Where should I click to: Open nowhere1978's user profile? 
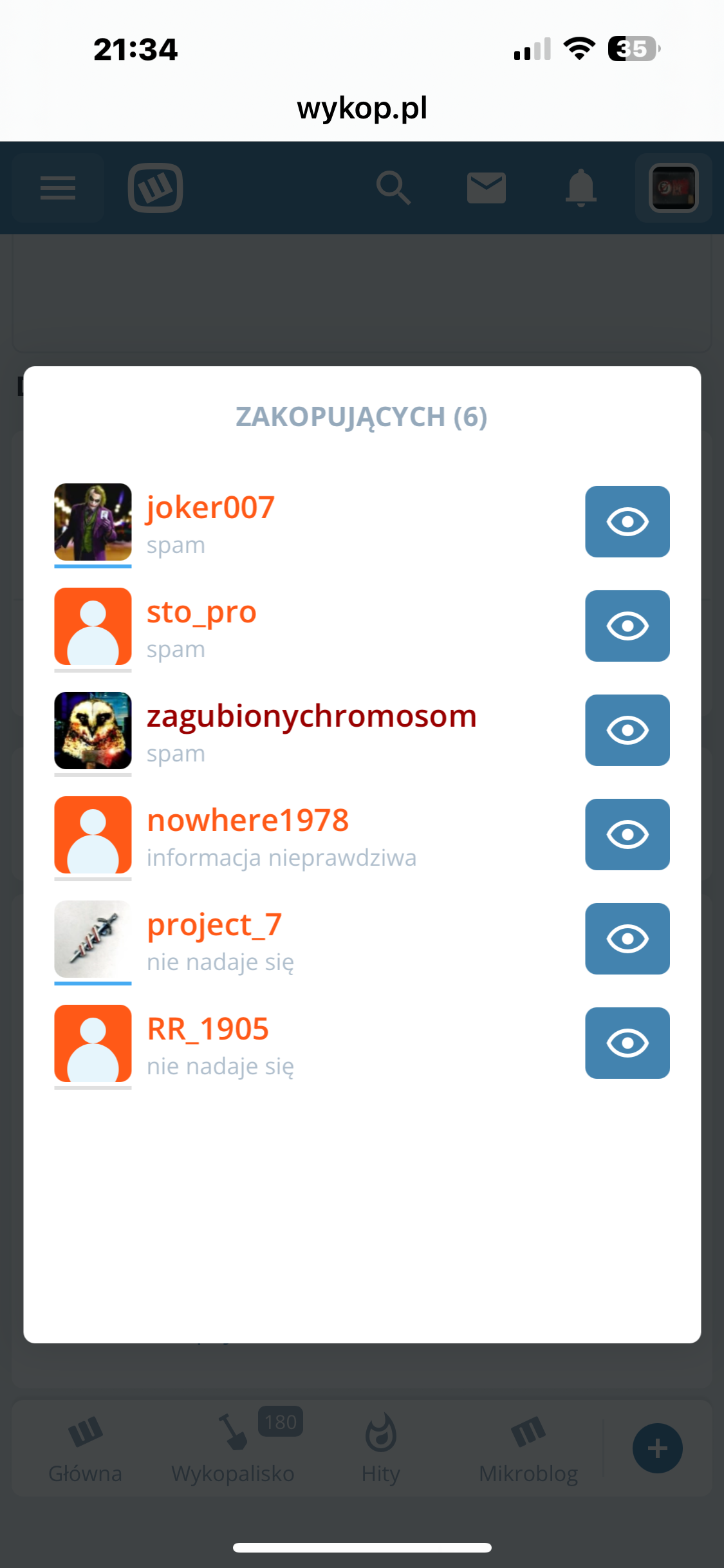tap(248, 820)
